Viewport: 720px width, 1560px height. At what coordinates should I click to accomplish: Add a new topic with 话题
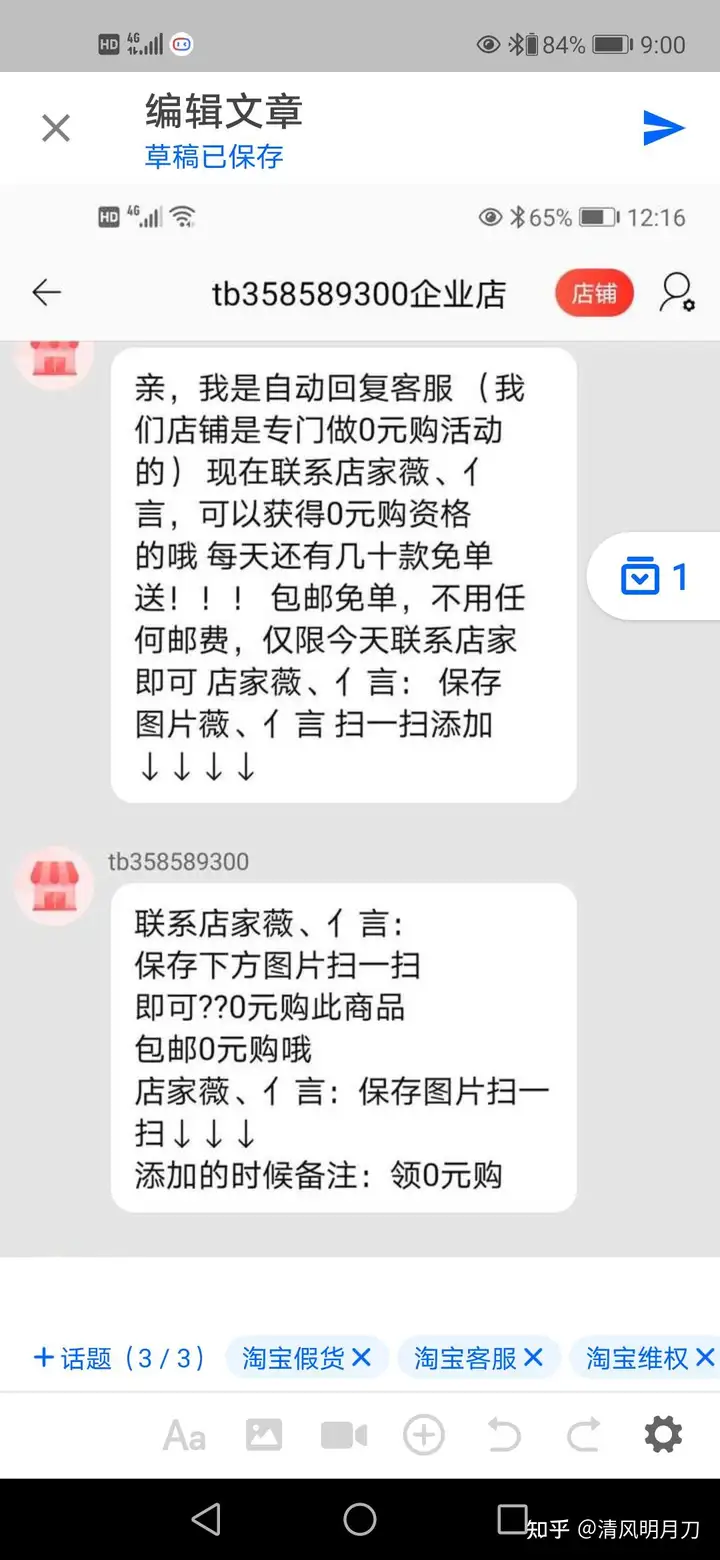119,1357
